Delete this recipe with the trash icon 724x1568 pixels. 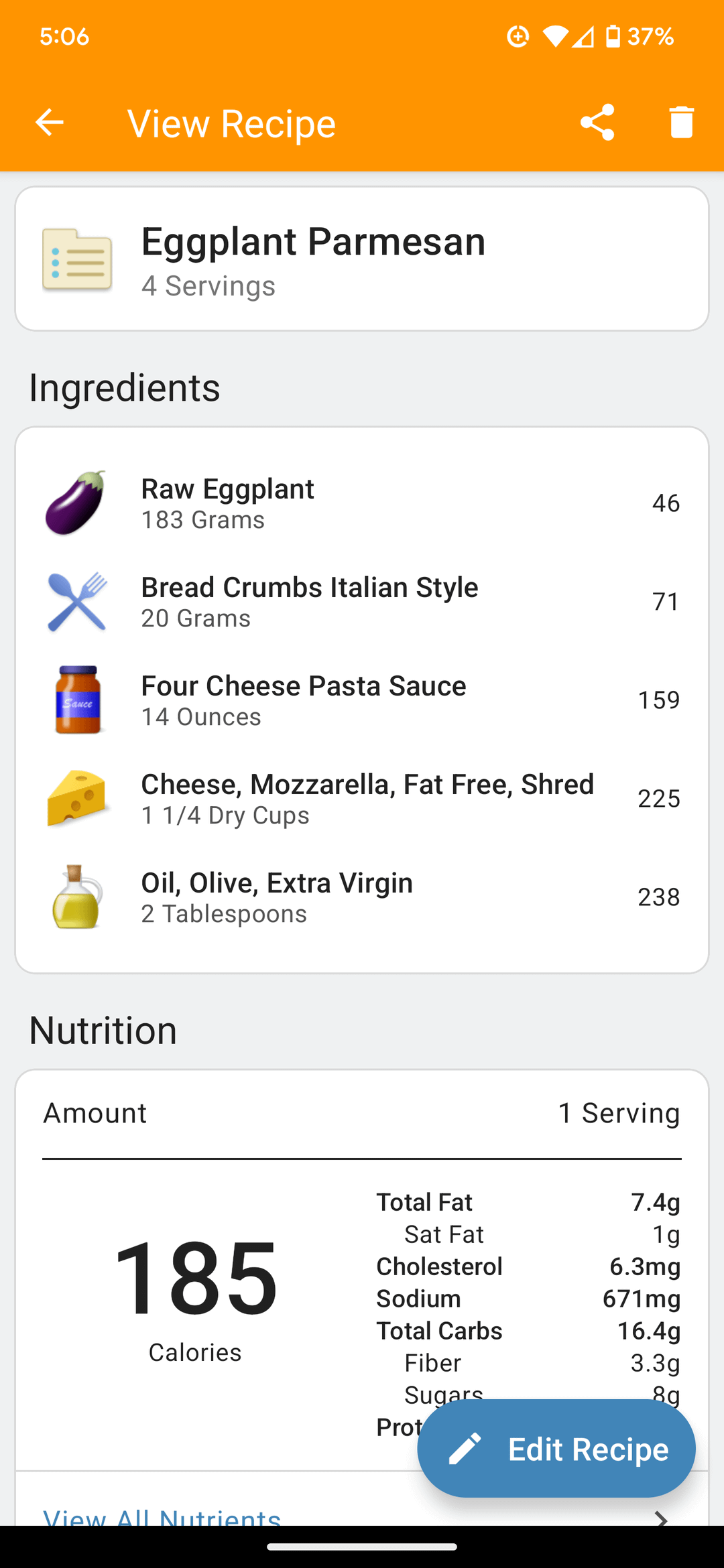pos(681,123)
